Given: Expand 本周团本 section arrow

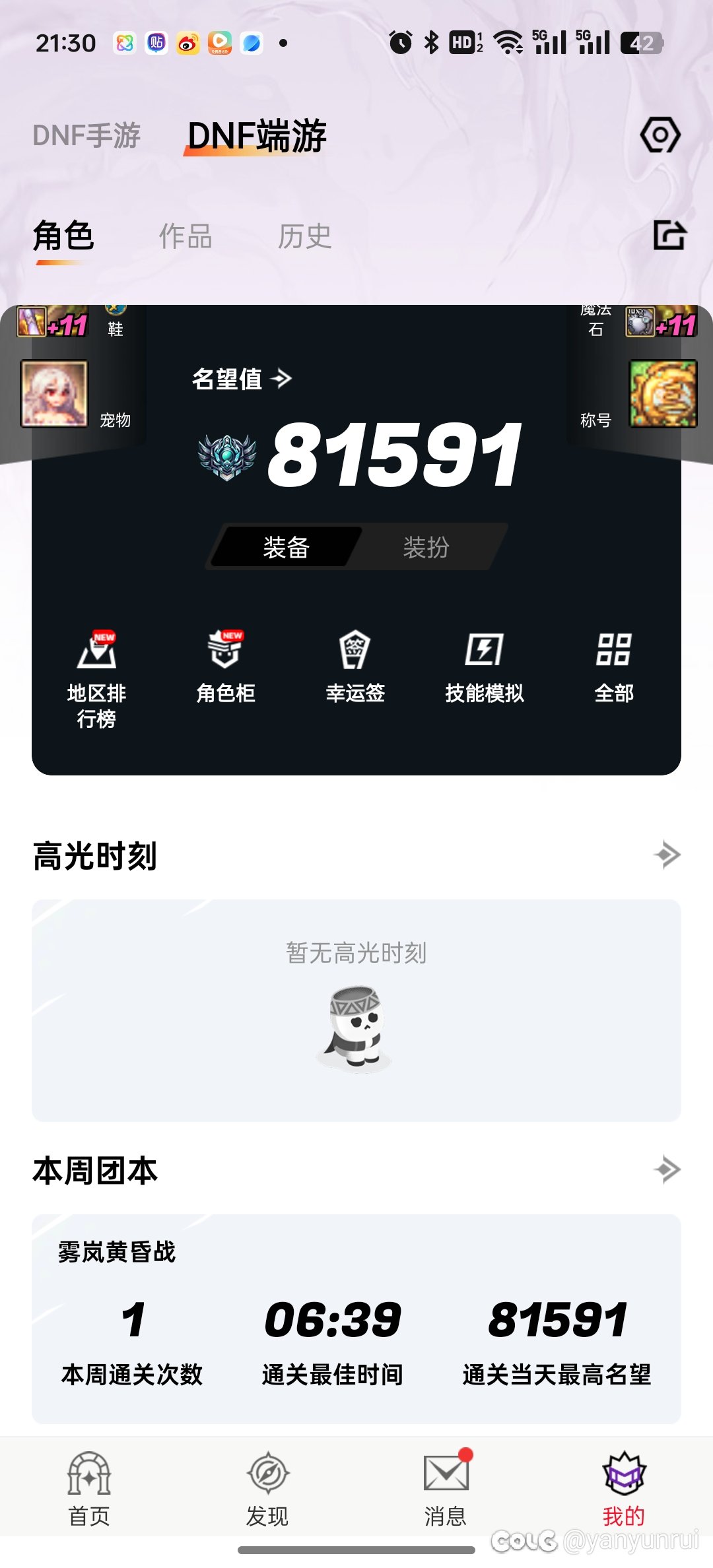Looking at the screenshot, I should click(x=667, y=1169).
